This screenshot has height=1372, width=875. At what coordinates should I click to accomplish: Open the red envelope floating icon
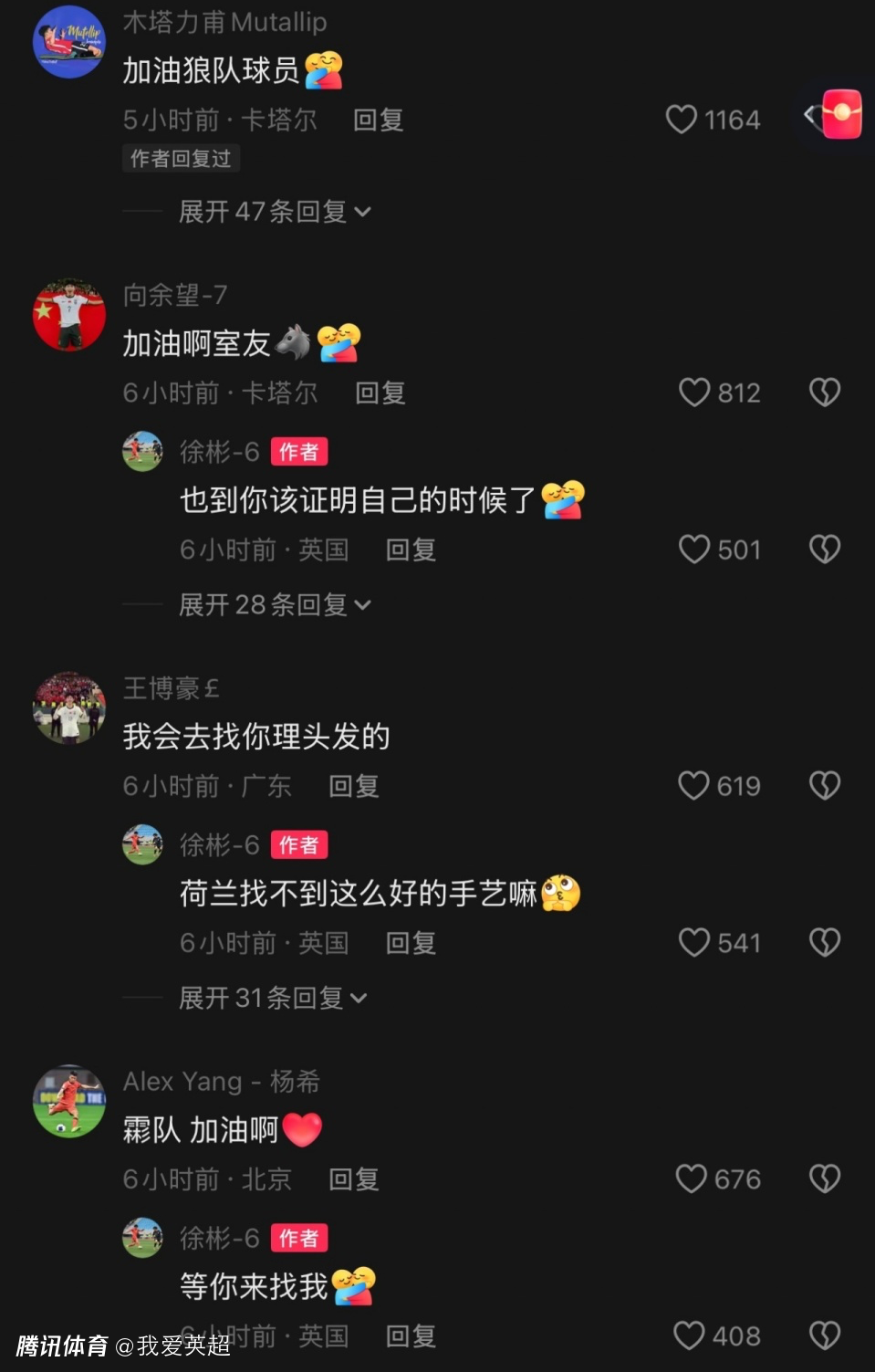[839, 114]
